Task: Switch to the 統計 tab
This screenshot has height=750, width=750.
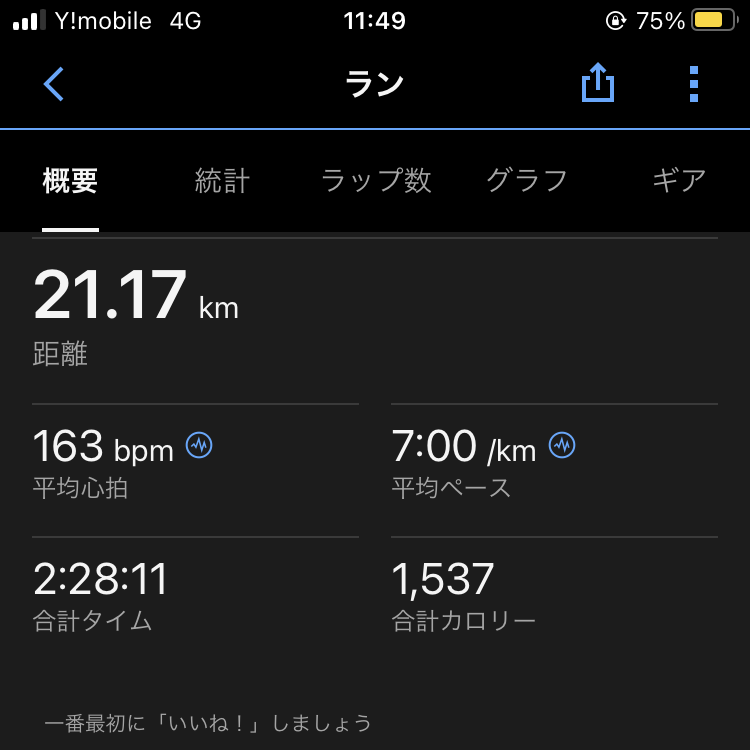Action: pos(222,180)
